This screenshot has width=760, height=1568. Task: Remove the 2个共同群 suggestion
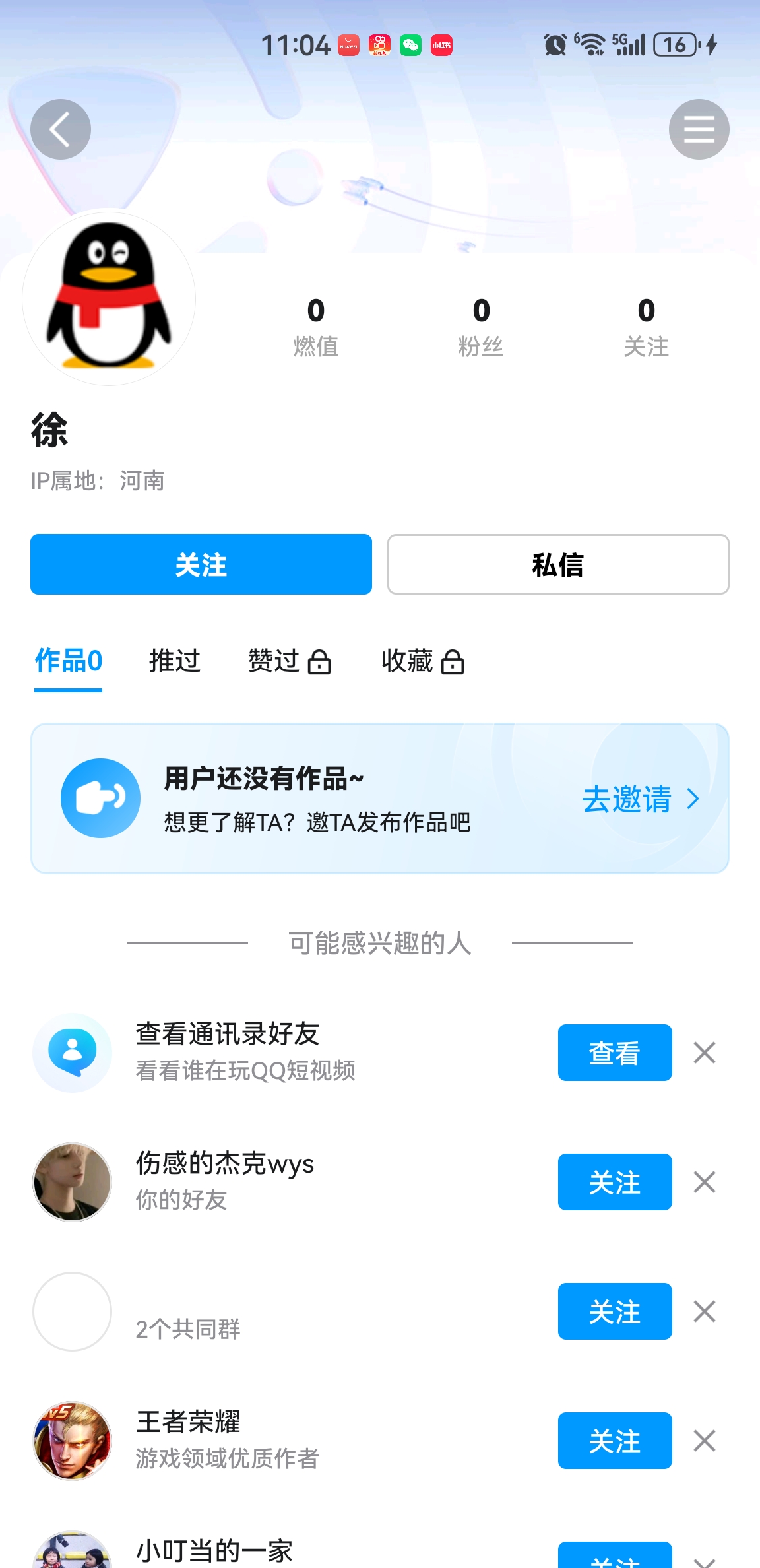705,1311
